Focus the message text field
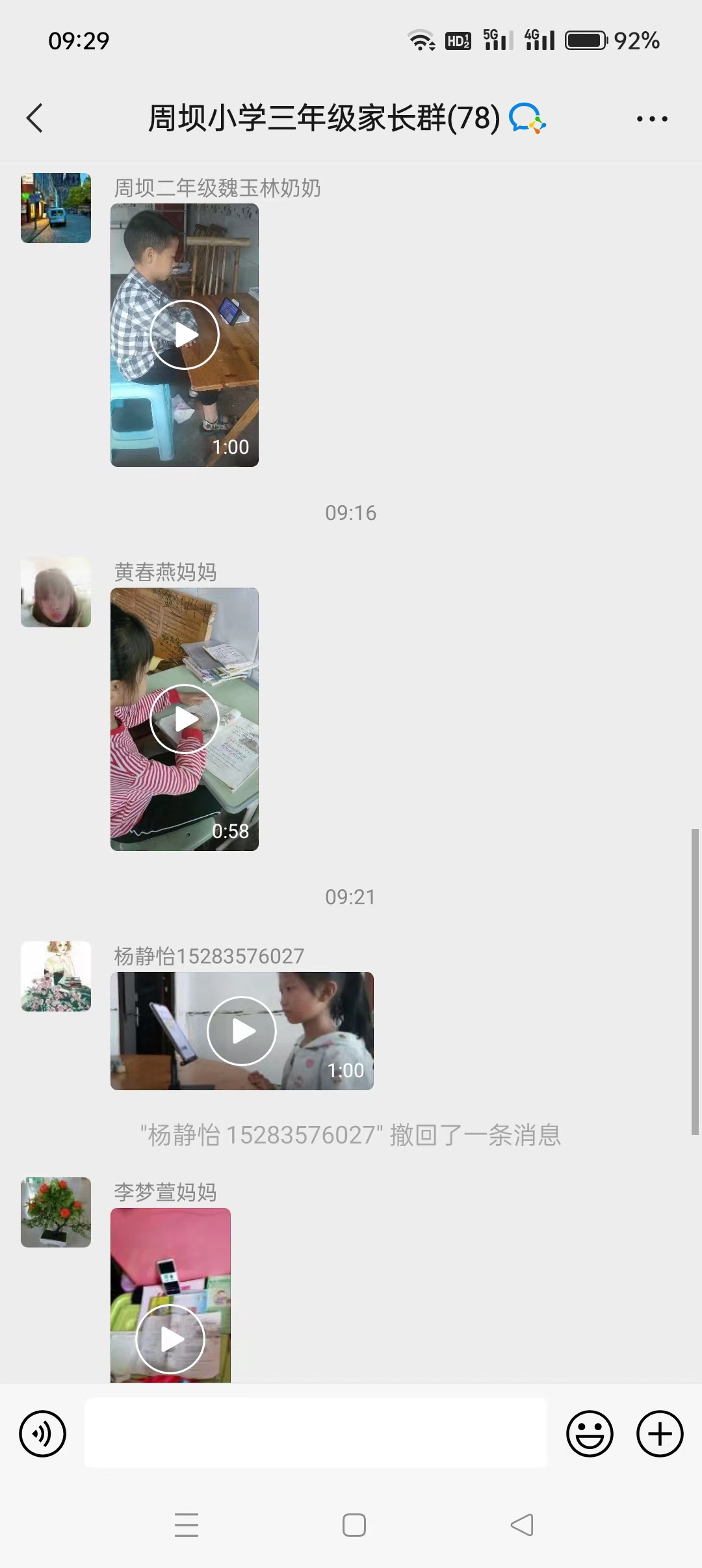 tap(315, 1433)
